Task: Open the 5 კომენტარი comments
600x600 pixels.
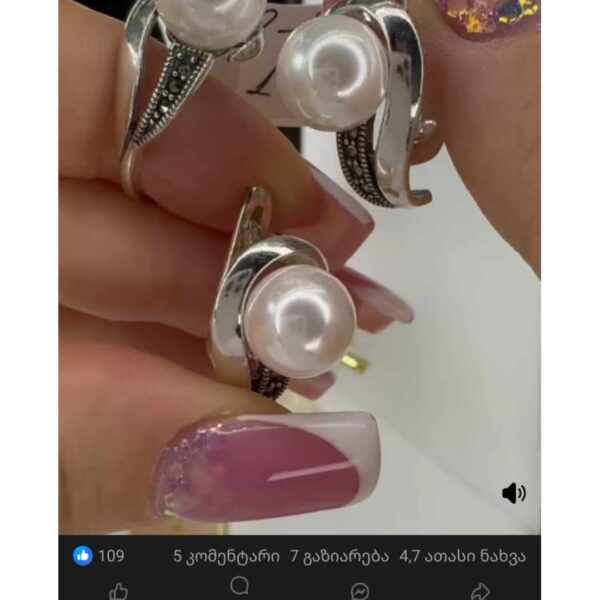Action: click(x=226, y=556)
